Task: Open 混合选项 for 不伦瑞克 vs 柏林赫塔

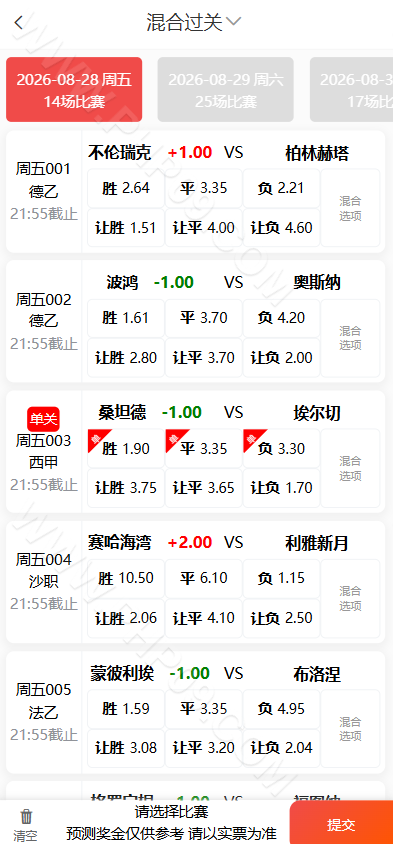Action: tap(350, 208)
